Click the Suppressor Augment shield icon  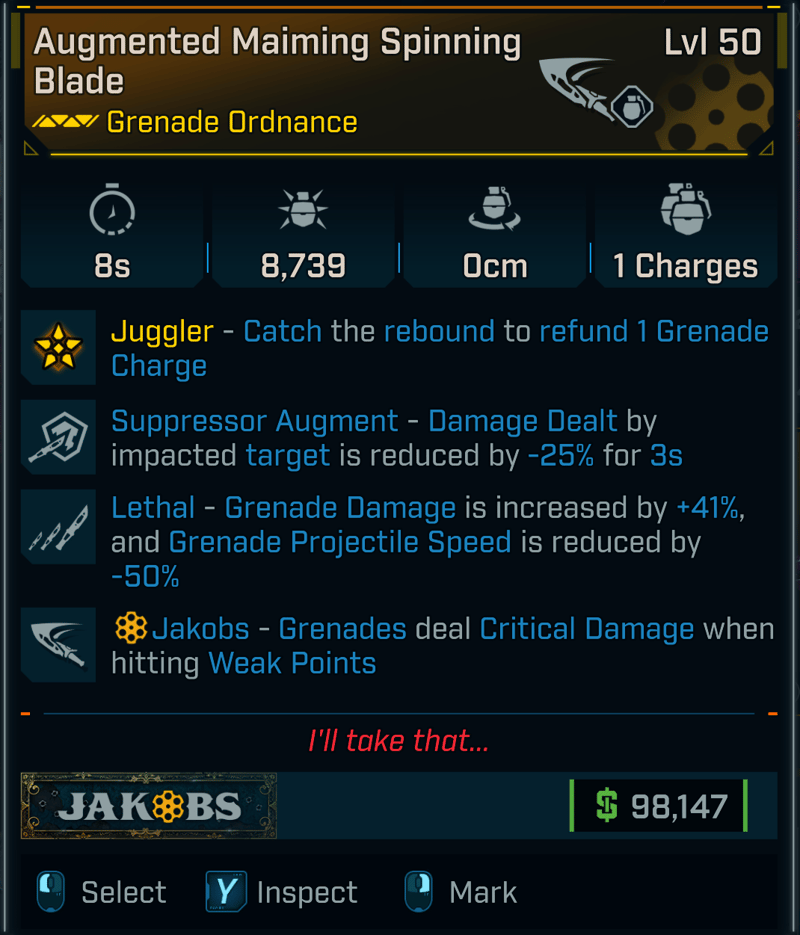tap(58, 437)
